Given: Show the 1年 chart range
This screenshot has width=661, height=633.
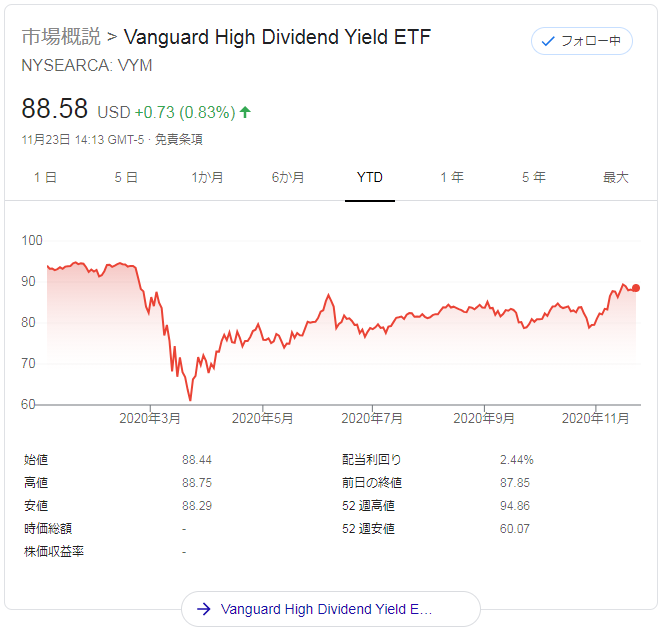Looking at the screenshot, I should 452,178.
